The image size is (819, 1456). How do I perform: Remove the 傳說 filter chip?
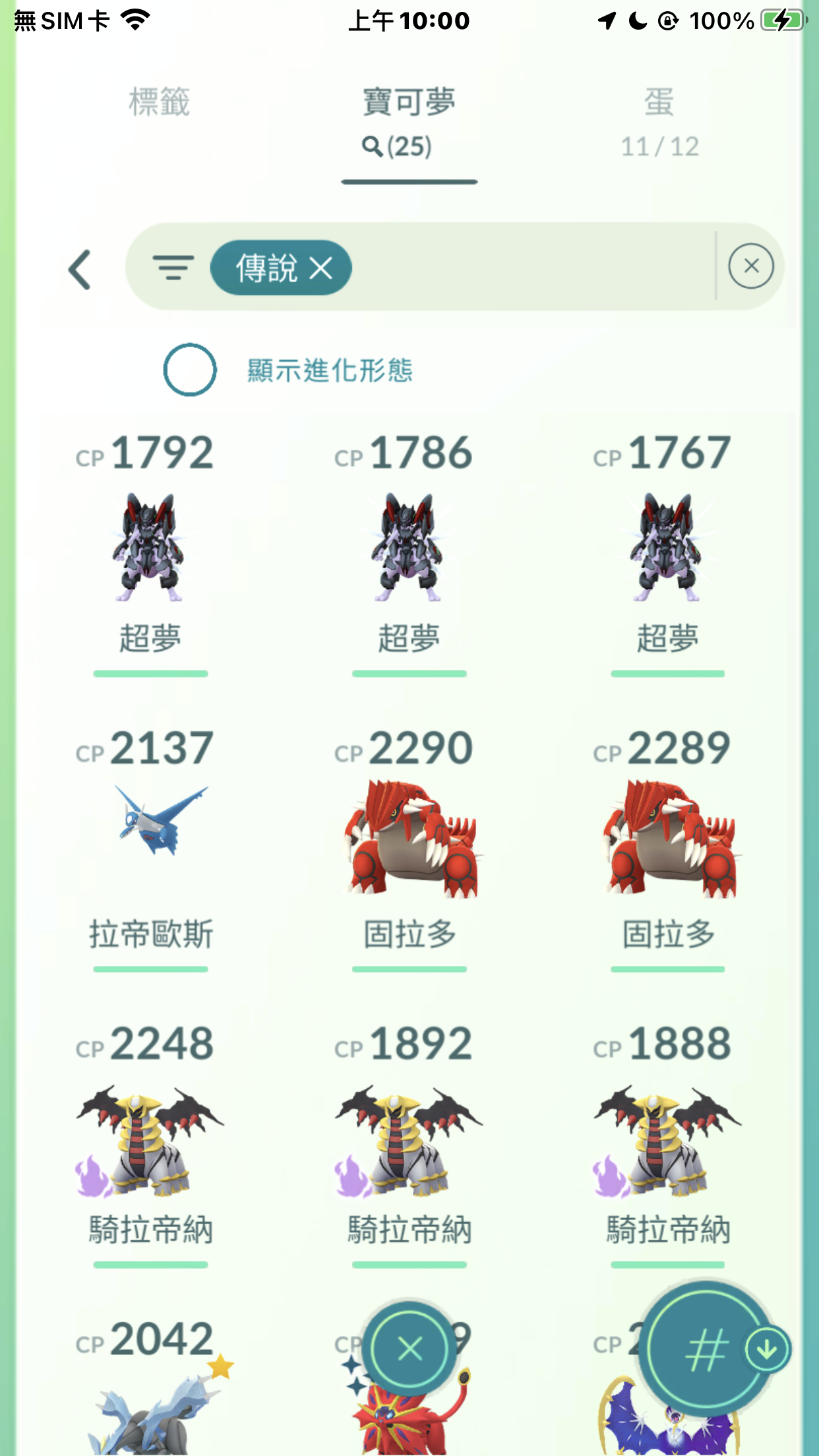[321, 268]
